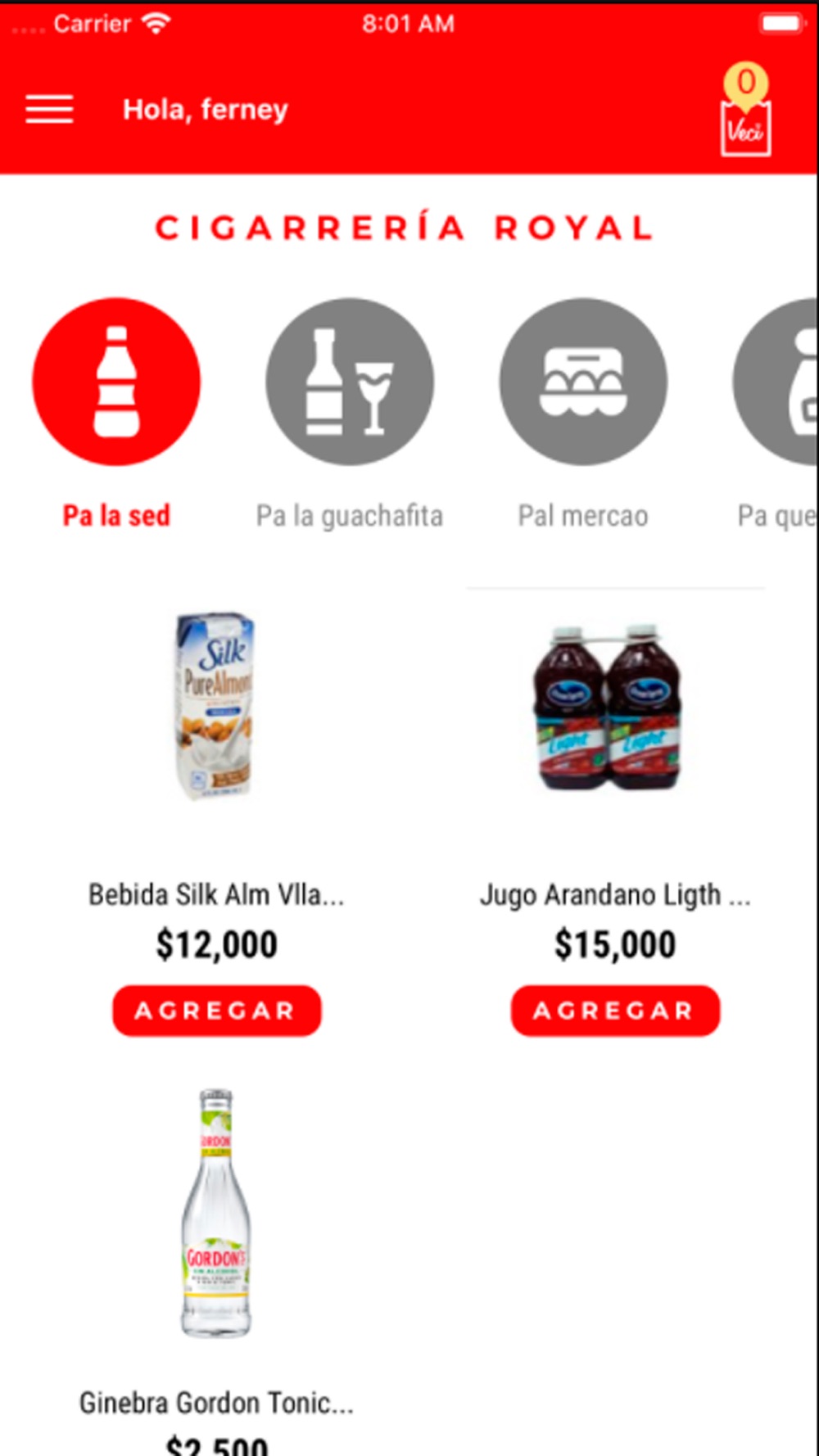Add Jugo Arandano Ligth to cart

pyautogui.click(x=615, y=1011)
